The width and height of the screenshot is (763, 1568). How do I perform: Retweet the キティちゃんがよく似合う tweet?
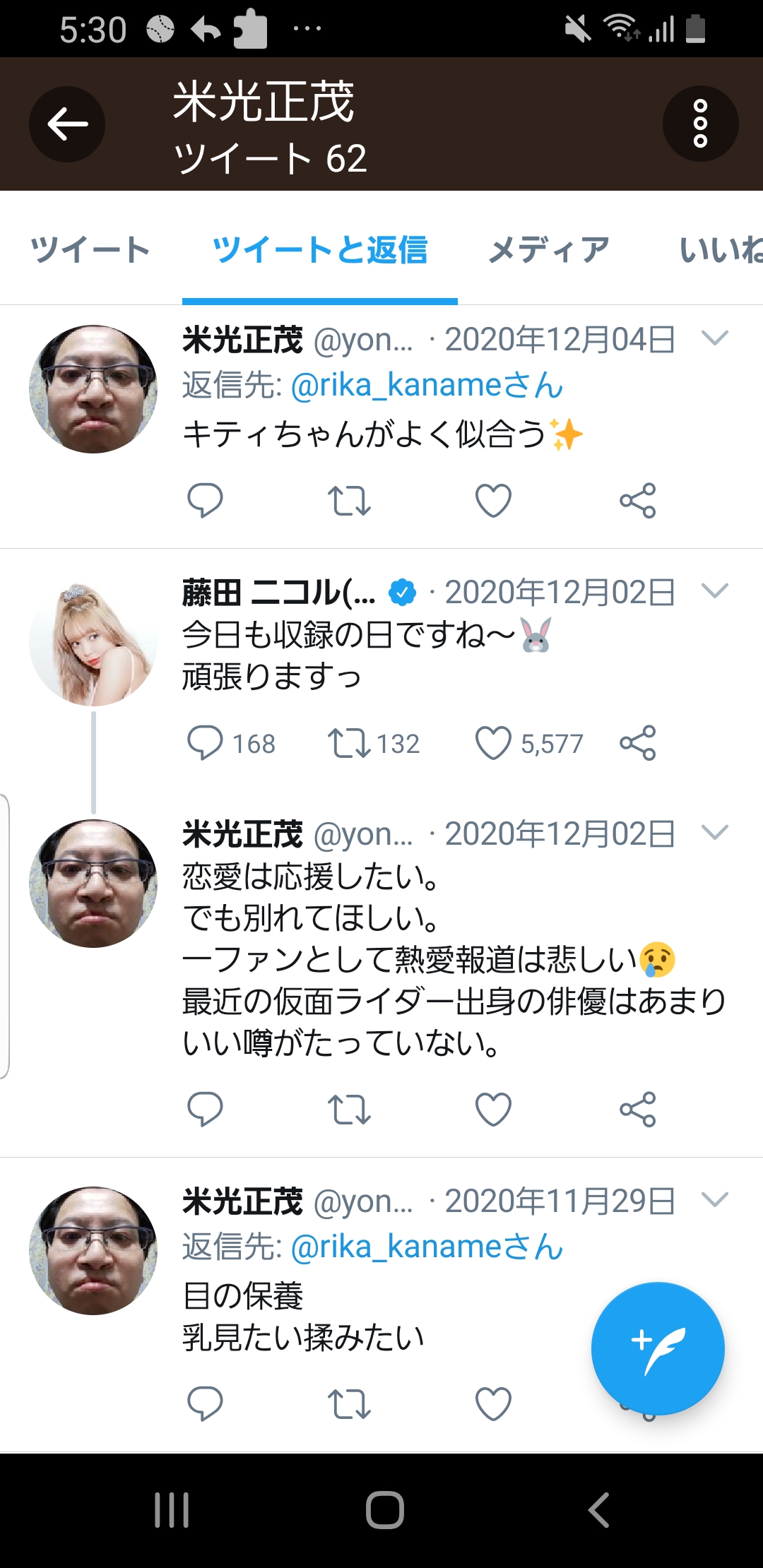pyautogui.click(x=349, y=501)
